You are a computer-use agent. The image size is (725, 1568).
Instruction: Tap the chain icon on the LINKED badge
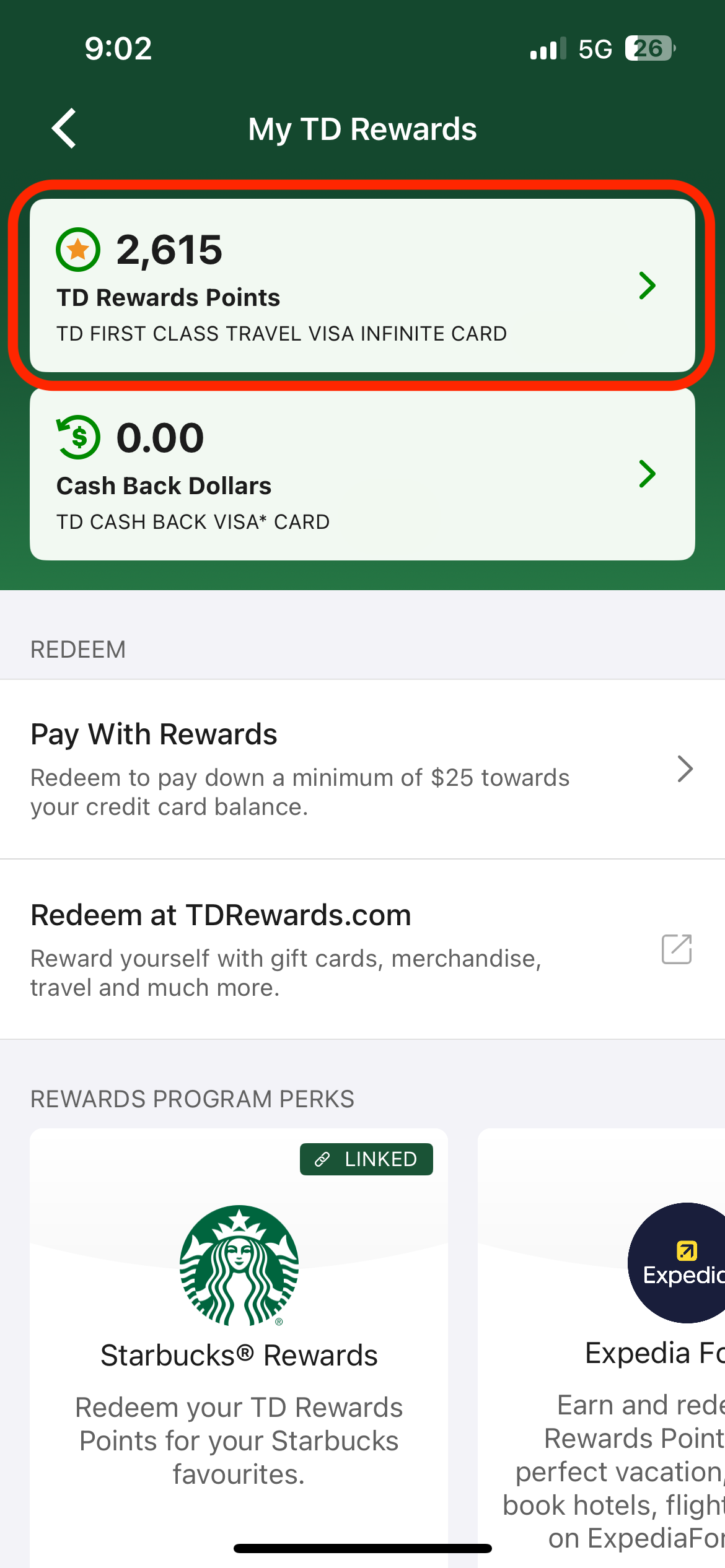[321, 1159]
